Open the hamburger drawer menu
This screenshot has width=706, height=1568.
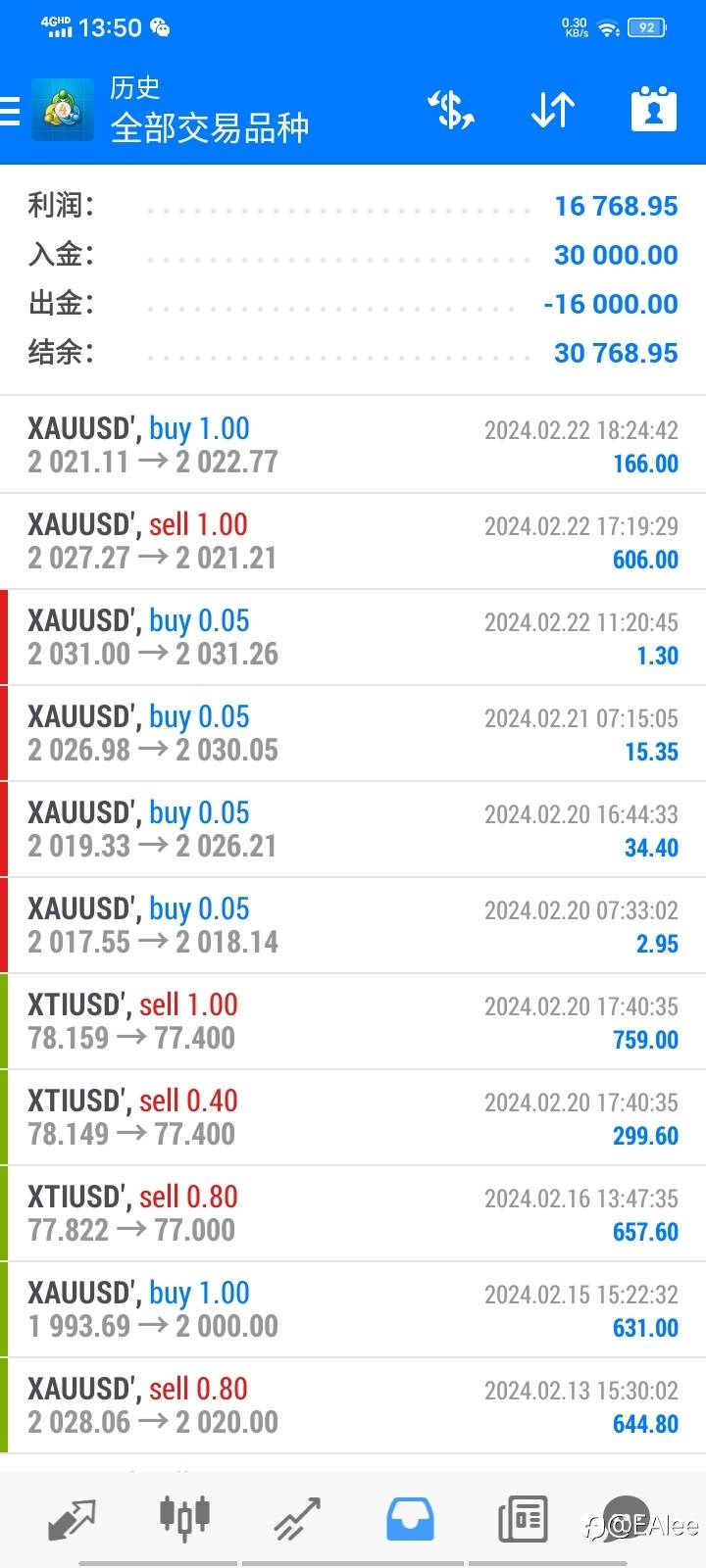click(12, 111)
